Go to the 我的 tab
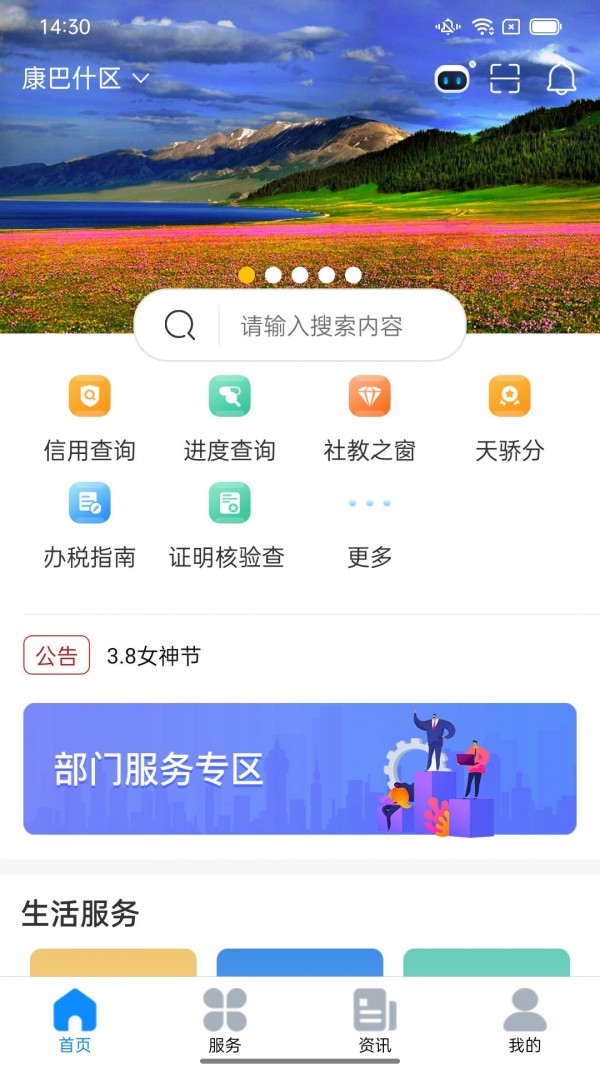Image resolution: width=600 pixels, height=1067 pixels. tap(525, 1020)
